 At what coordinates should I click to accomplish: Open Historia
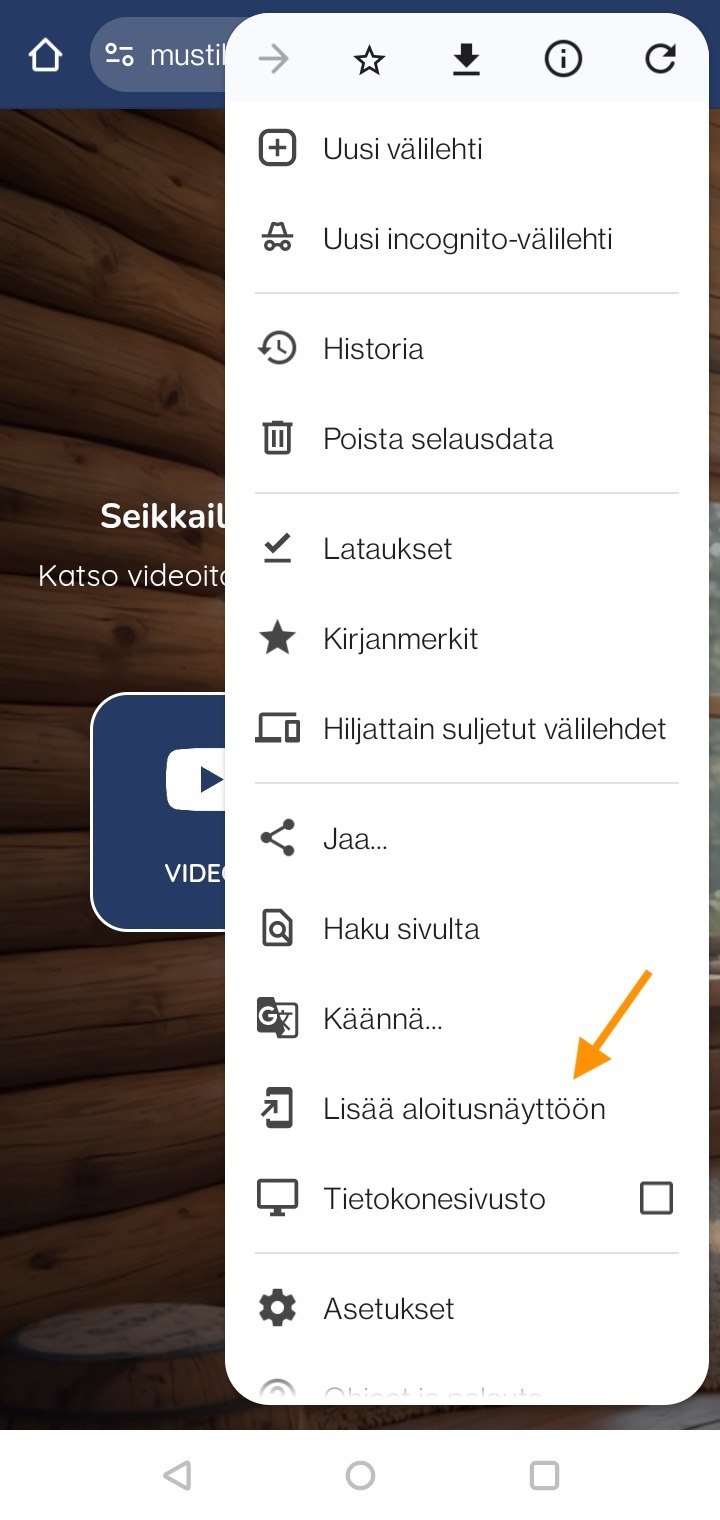coord(373,349)
